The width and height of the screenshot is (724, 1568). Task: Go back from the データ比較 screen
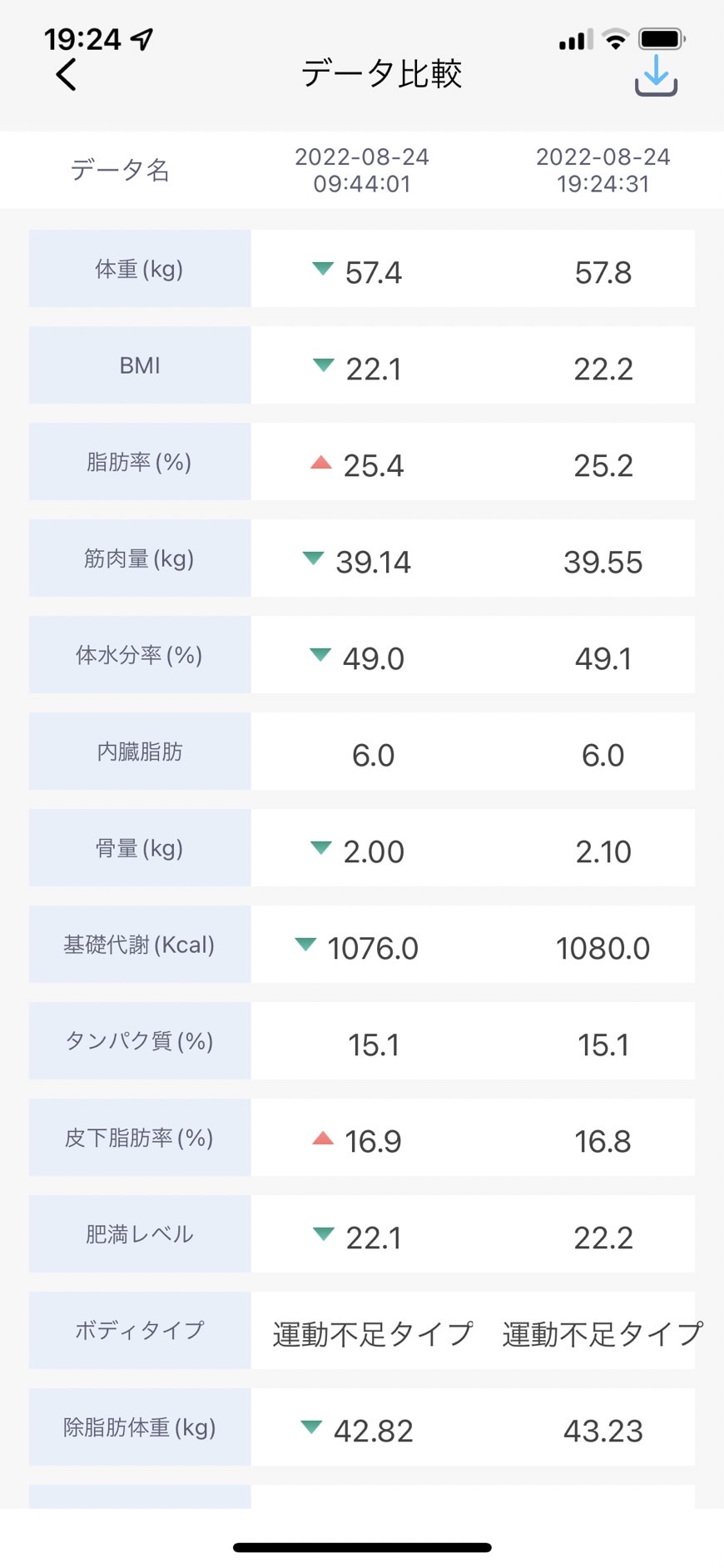[x=66, y=74]
